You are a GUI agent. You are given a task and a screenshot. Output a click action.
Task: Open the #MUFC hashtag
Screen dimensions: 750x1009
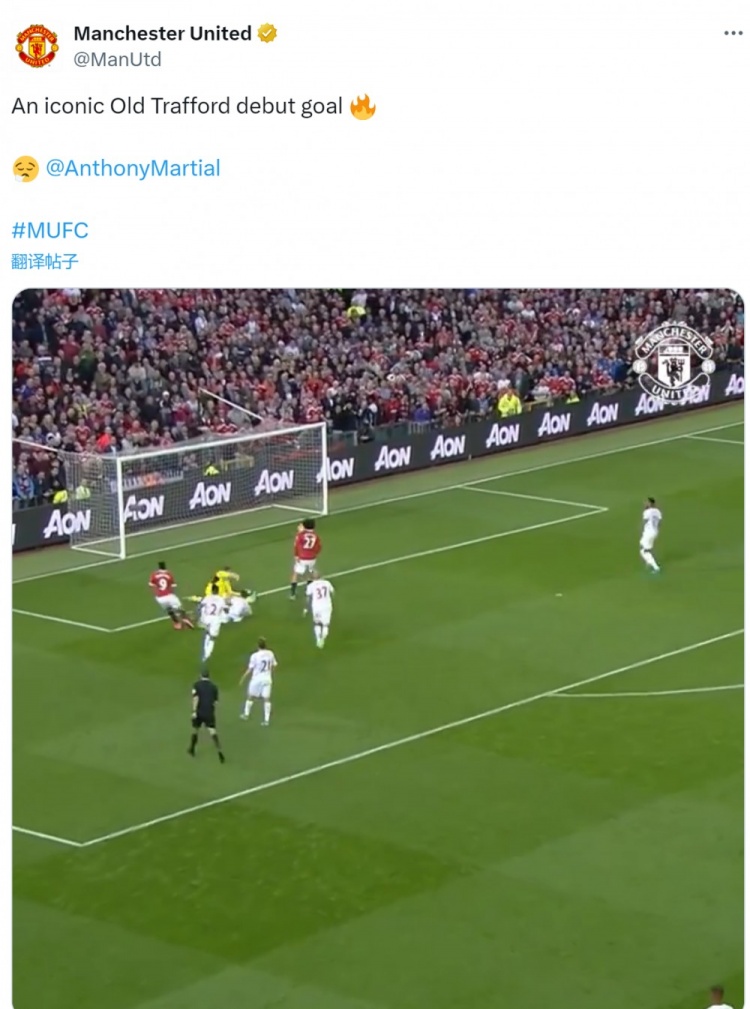[x=50, y=230]
